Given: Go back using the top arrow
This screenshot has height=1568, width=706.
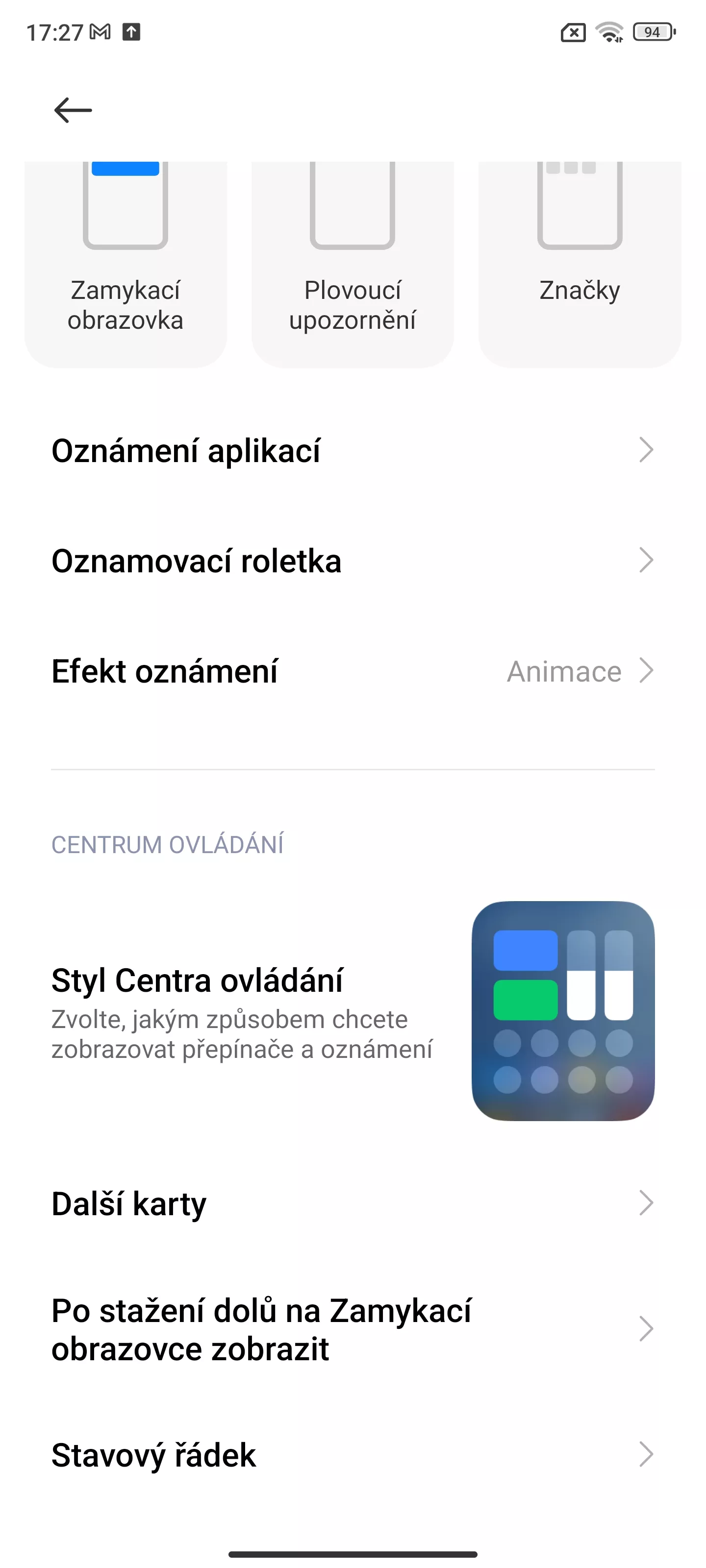Looking at the screenshot, I should pos(73,110).
